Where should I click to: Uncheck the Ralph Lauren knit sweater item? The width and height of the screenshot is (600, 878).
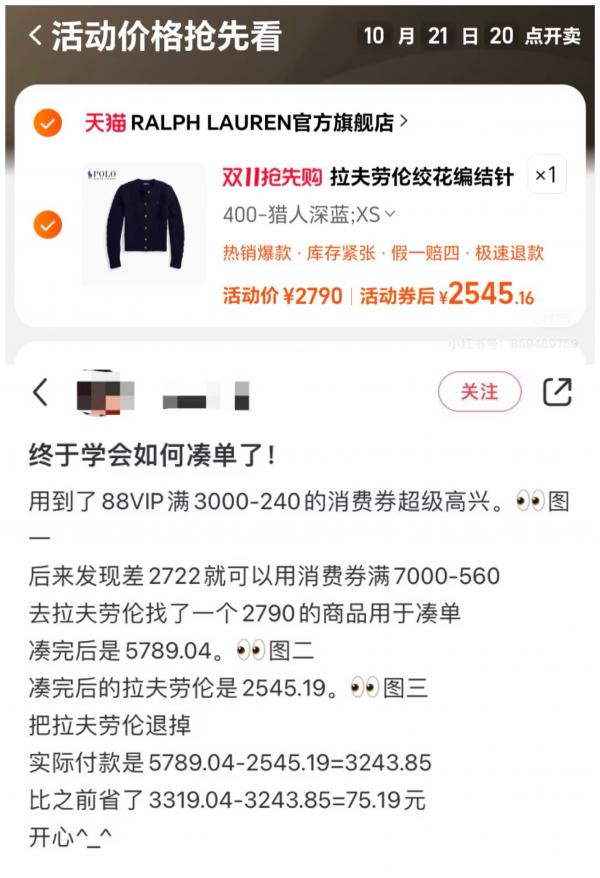pyautogui.click(x=47, y=225)
